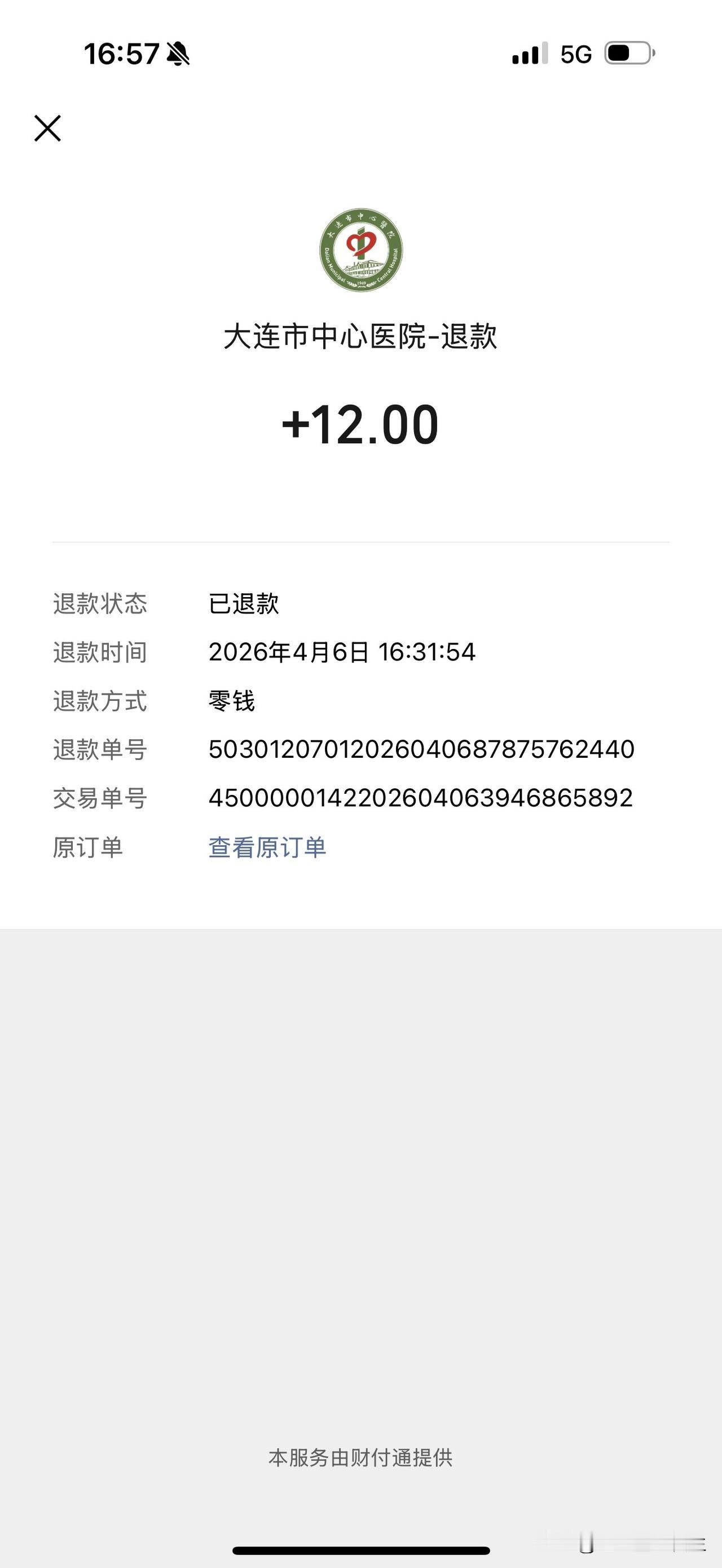Tap the clock showing 16:57
The width and height of the screenshot is (722, 1568).
pyautogui.click(x=121, y=54)
